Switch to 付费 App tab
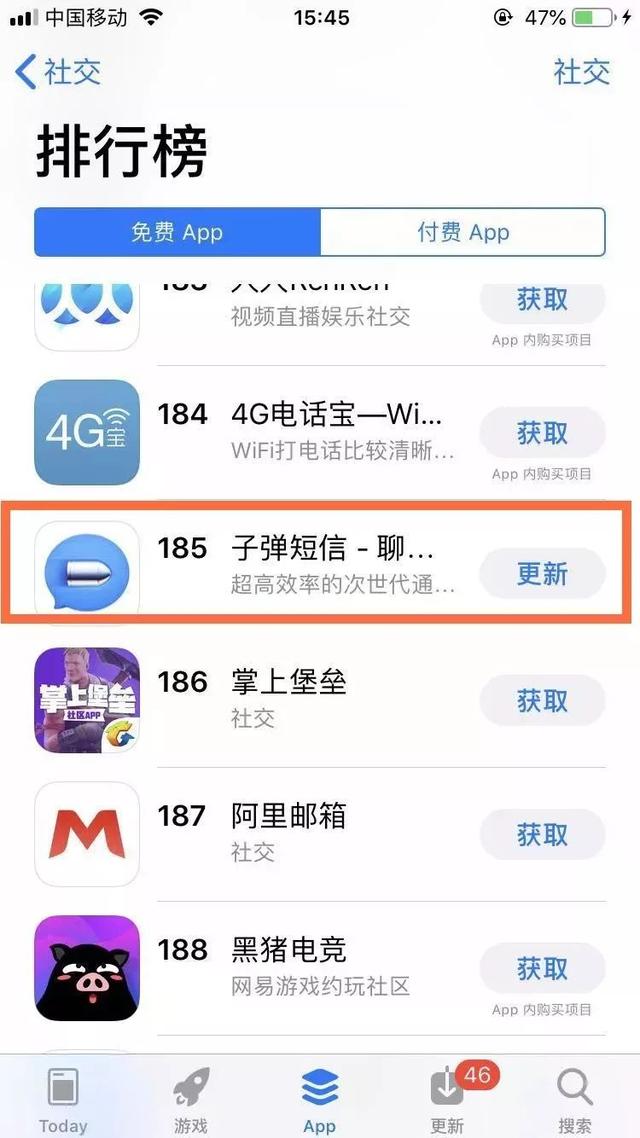The height and width of the screenshot is (1138, 640). click(462, 233)
